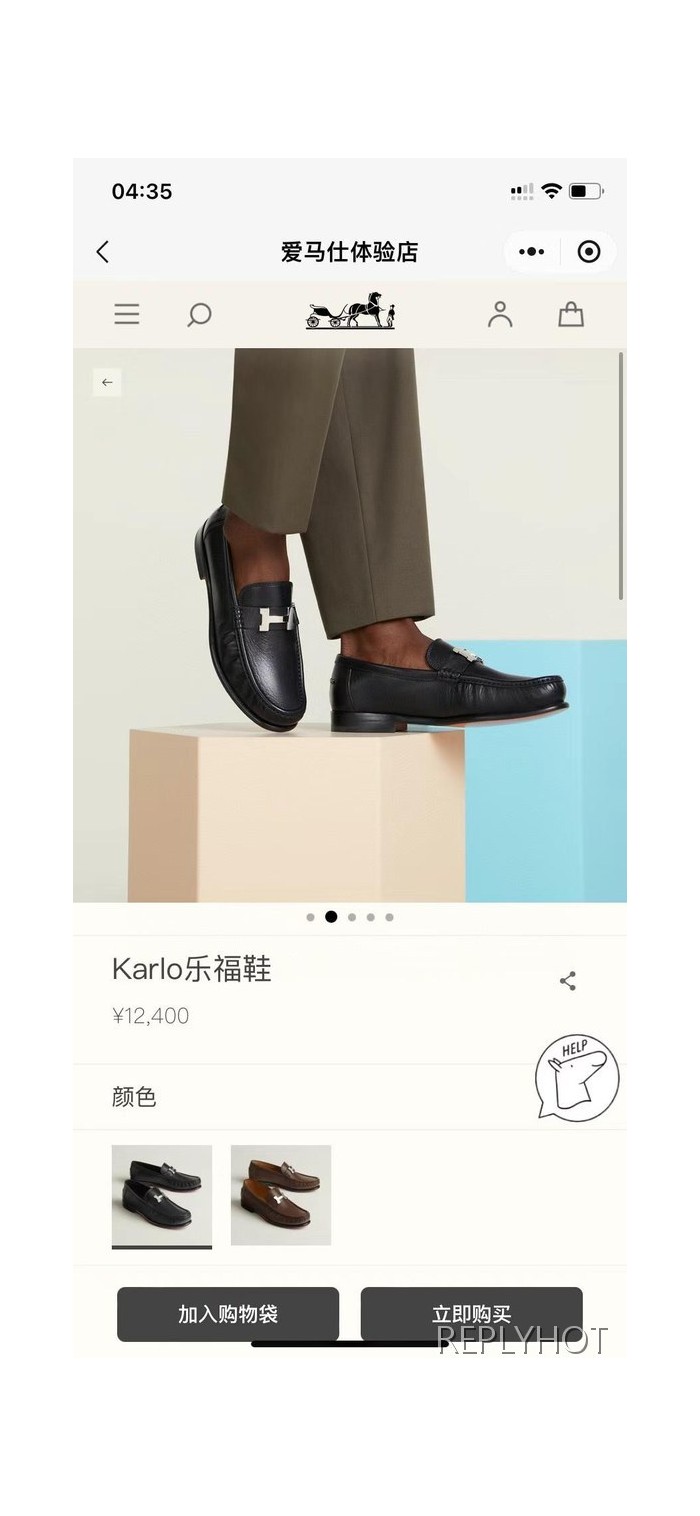Tap 立即购买 to buy now

[471, 1314]
